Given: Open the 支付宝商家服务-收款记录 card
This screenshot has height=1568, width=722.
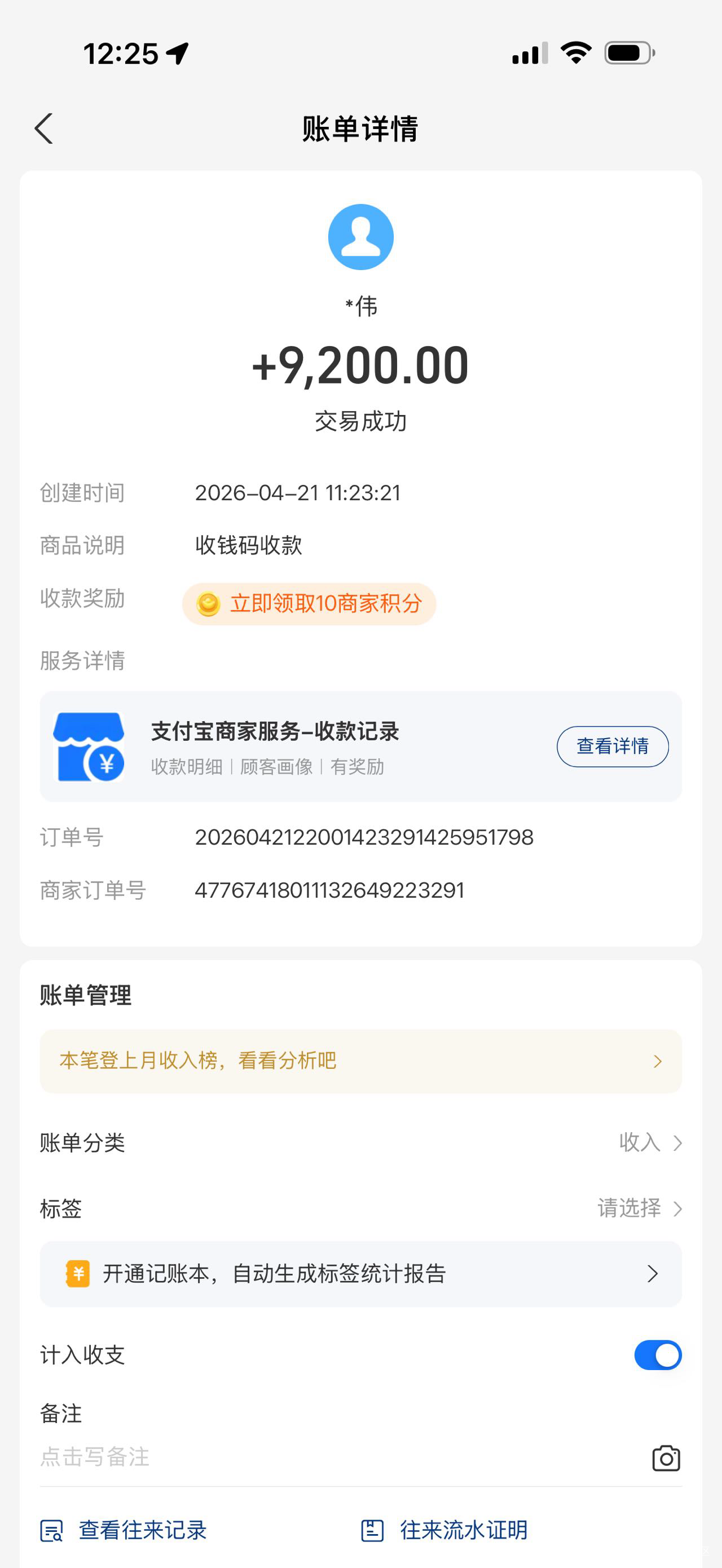Looking at the screenshot, I should [360, 747].
